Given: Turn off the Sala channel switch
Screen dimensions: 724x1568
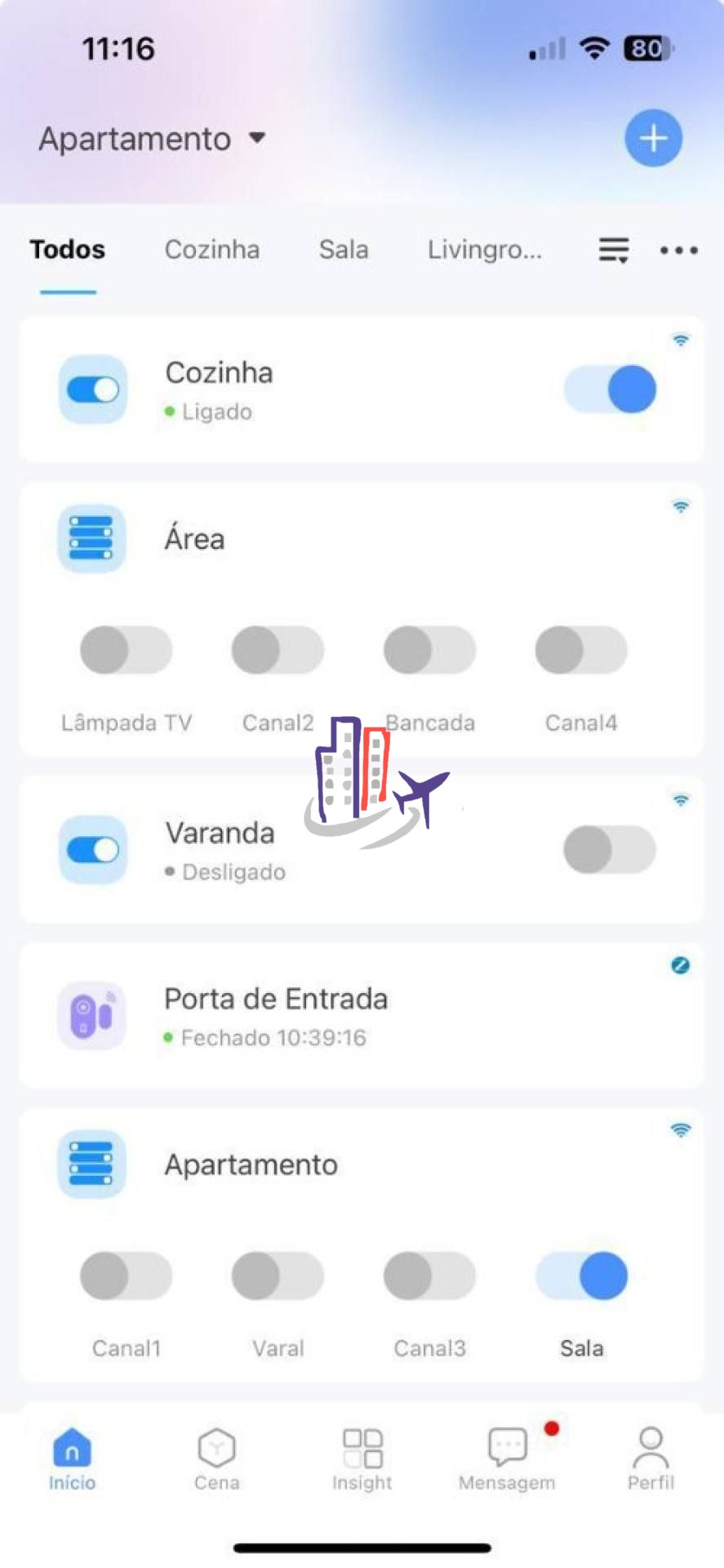Looking at the screenshot, I should (581, 1276).
